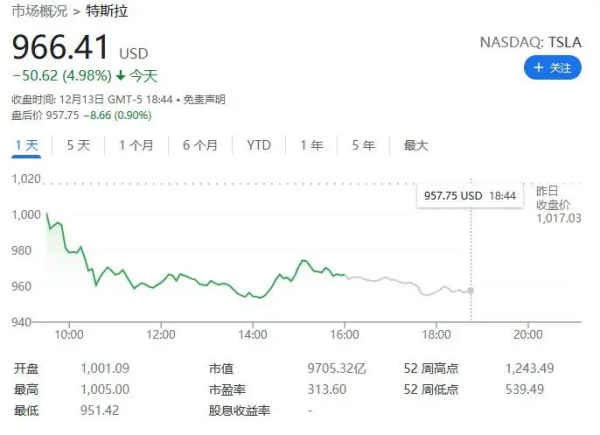View the 1 年 chart range
Viewport: 600px width, 435px height.
311,145
